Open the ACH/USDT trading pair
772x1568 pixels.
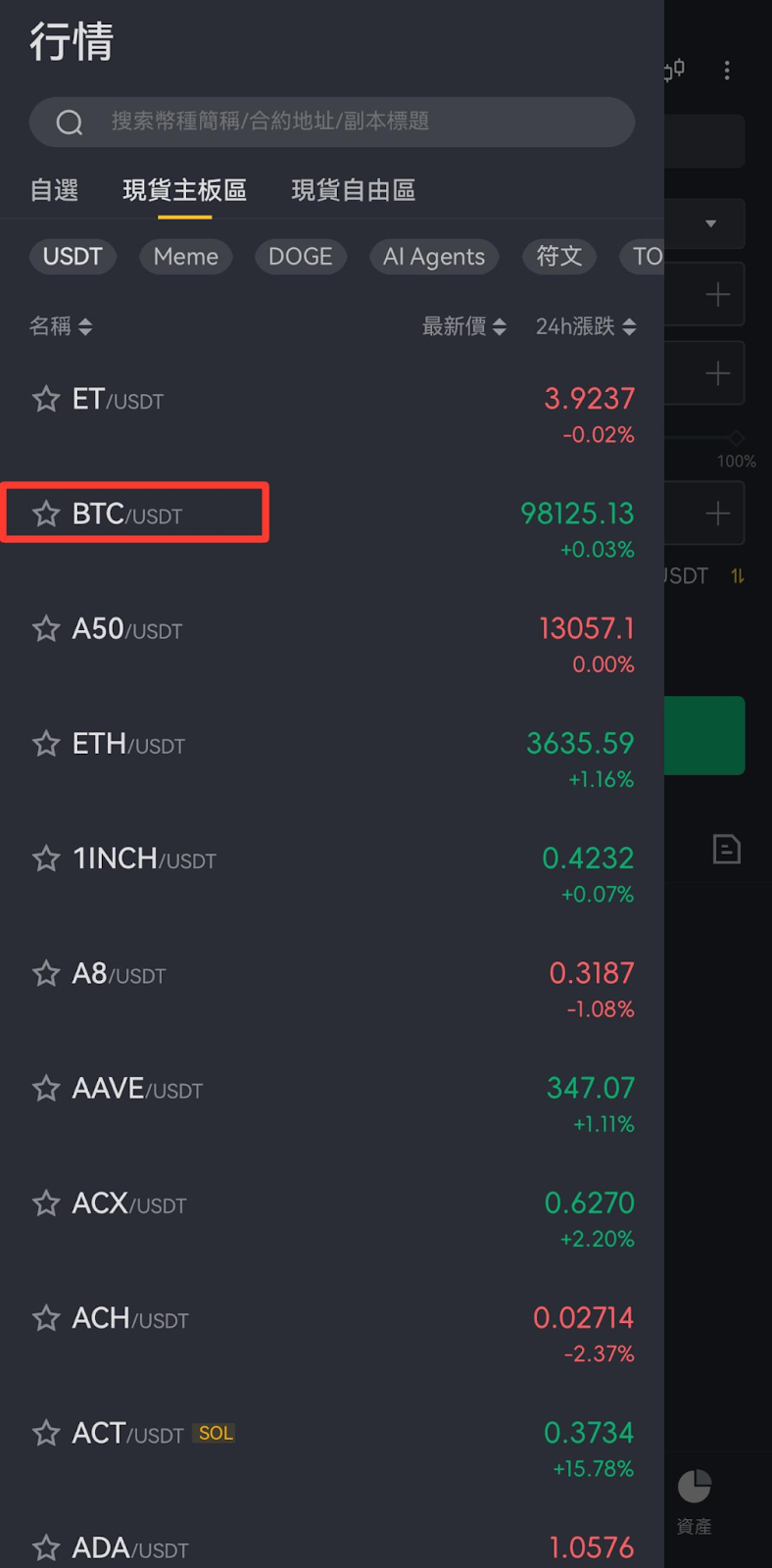coord(332,1332)
